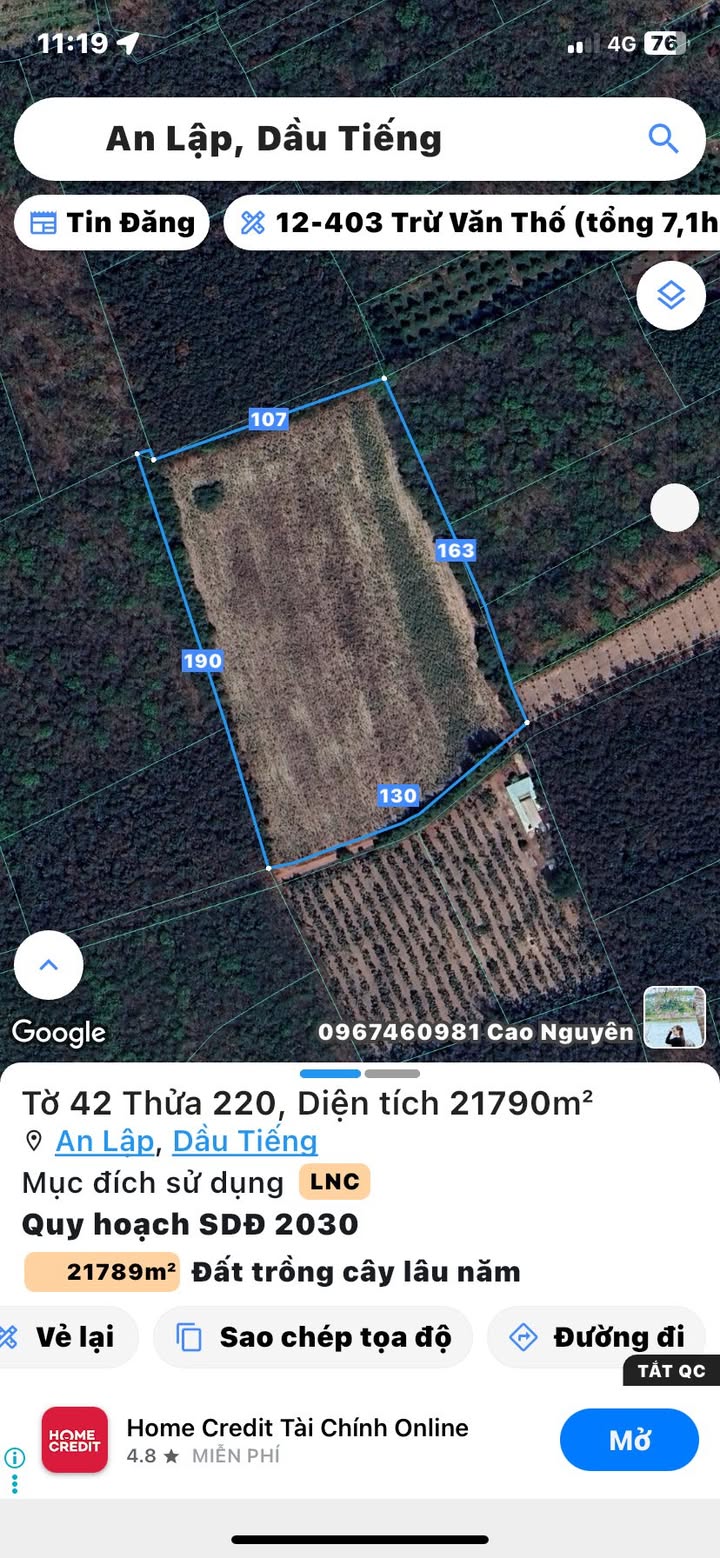This screenshot has height=1558, width=720.
Task: Get directions with Đường đi
Action: pyautogui.click(x=597, y=1337)
